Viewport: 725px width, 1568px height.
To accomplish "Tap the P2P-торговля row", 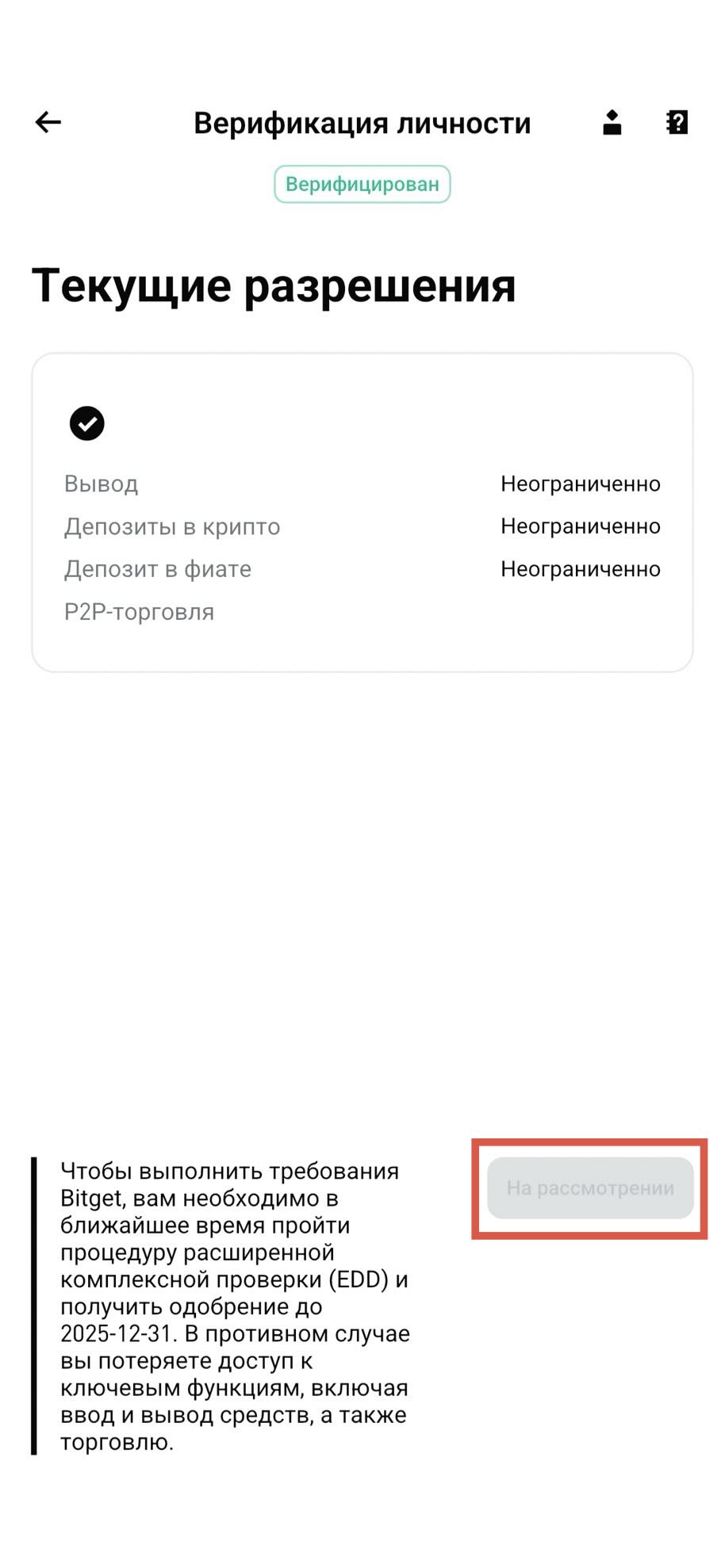I will pos(140,611).
